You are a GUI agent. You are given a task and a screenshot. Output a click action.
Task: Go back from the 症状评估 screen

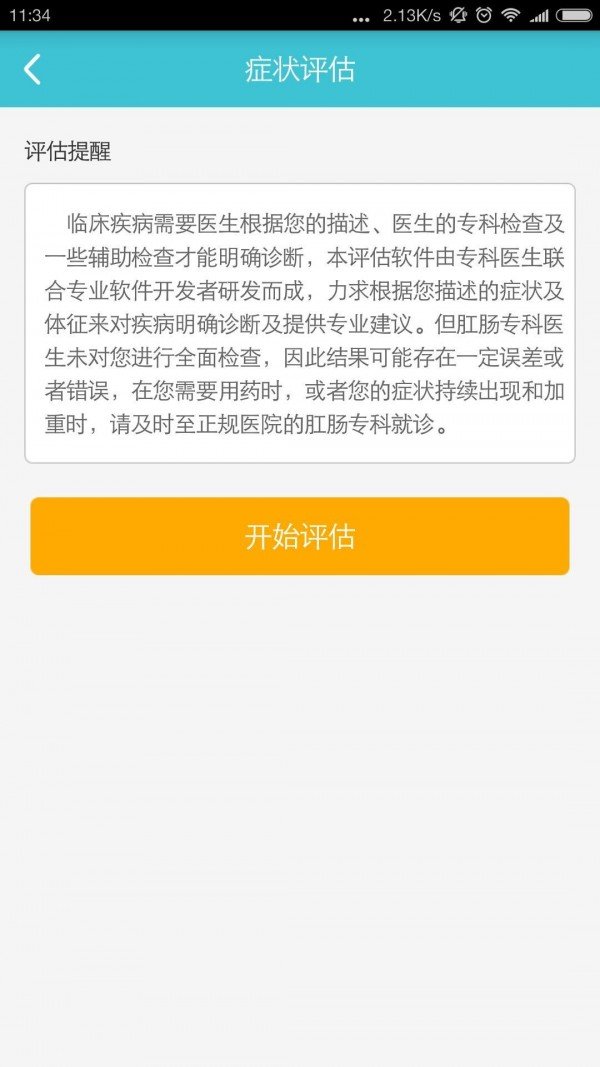33,69
